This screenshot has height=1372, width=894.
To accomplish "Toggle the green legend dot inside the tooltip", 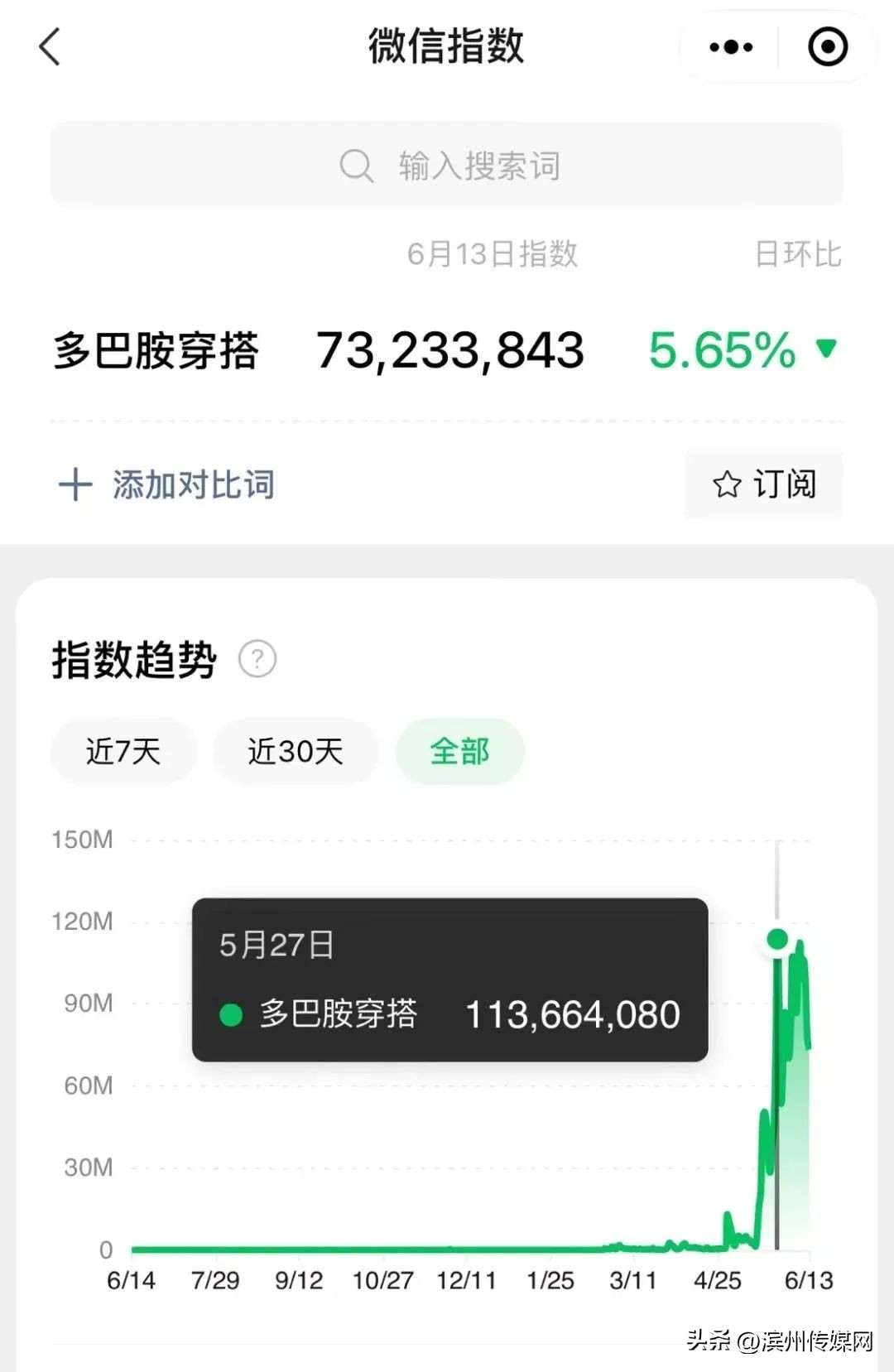I will click(233, 1014).
